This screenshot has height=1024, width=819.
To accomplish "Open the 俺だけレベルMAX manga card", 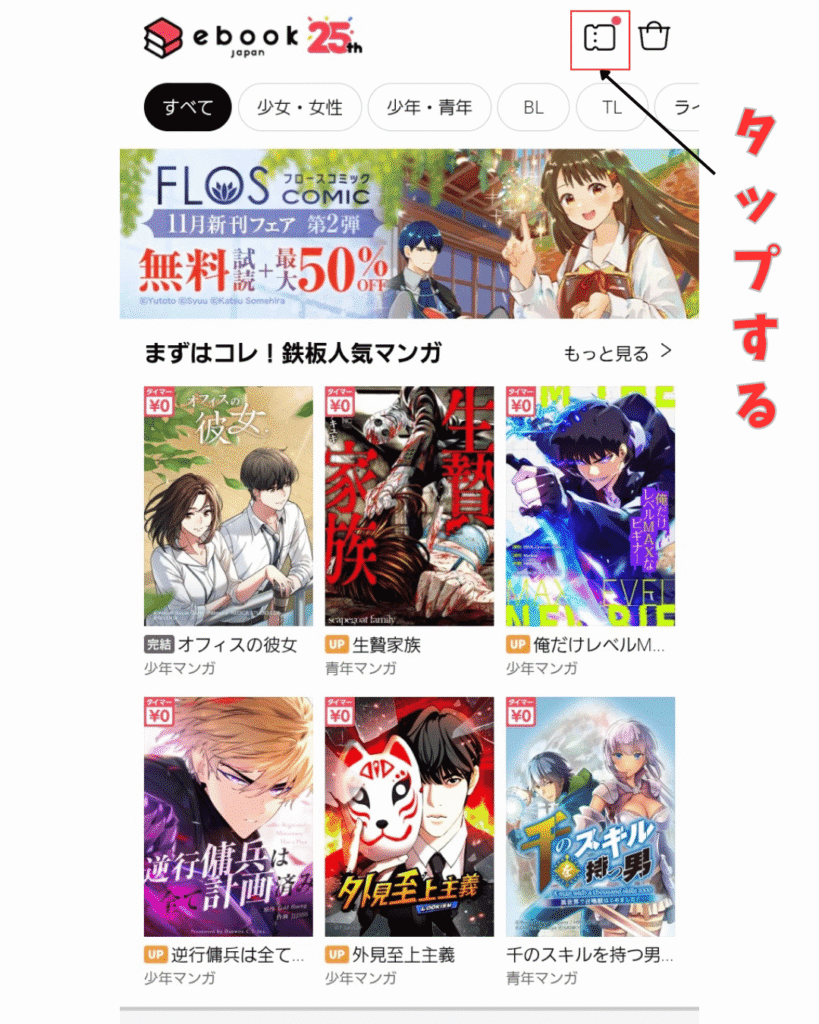I will (590, 506).
